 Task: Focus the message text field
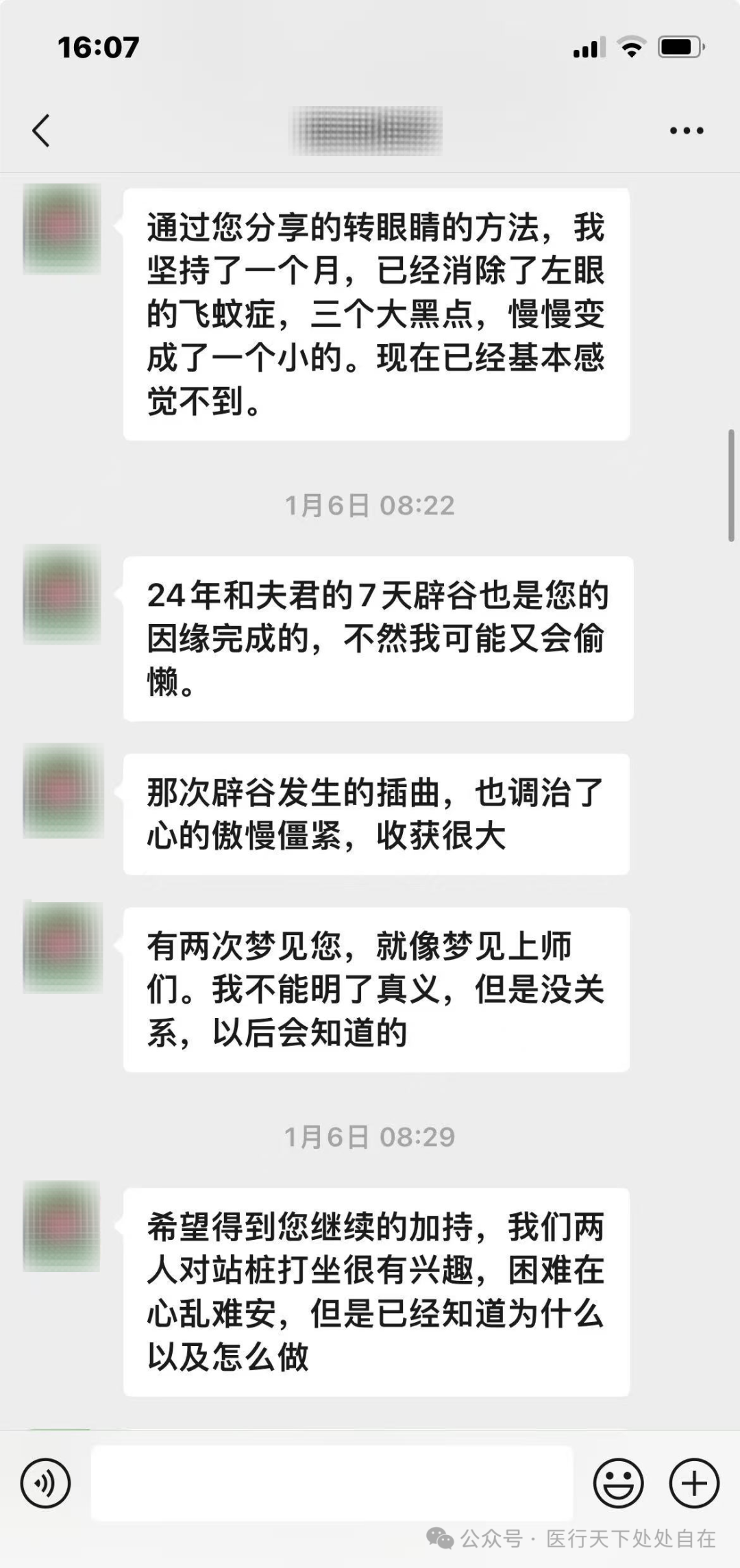[x=332, y=1483]
